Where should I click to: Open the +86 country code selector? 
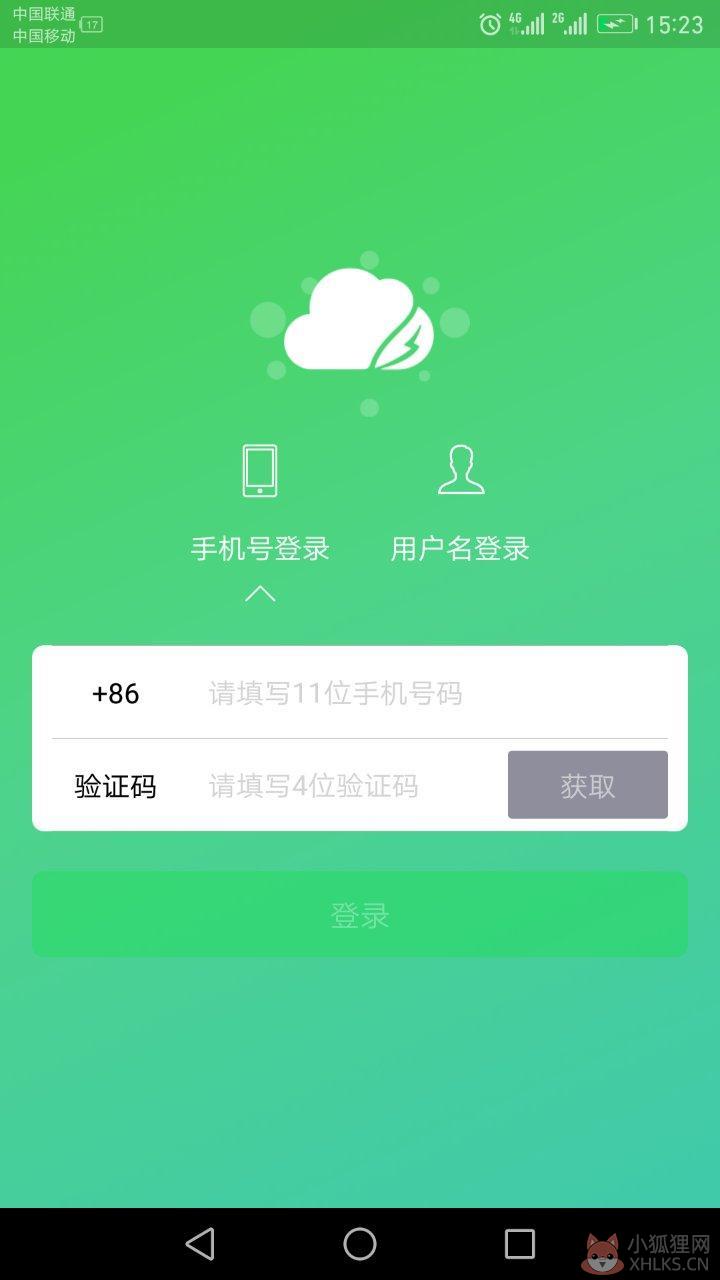(115, 693)
